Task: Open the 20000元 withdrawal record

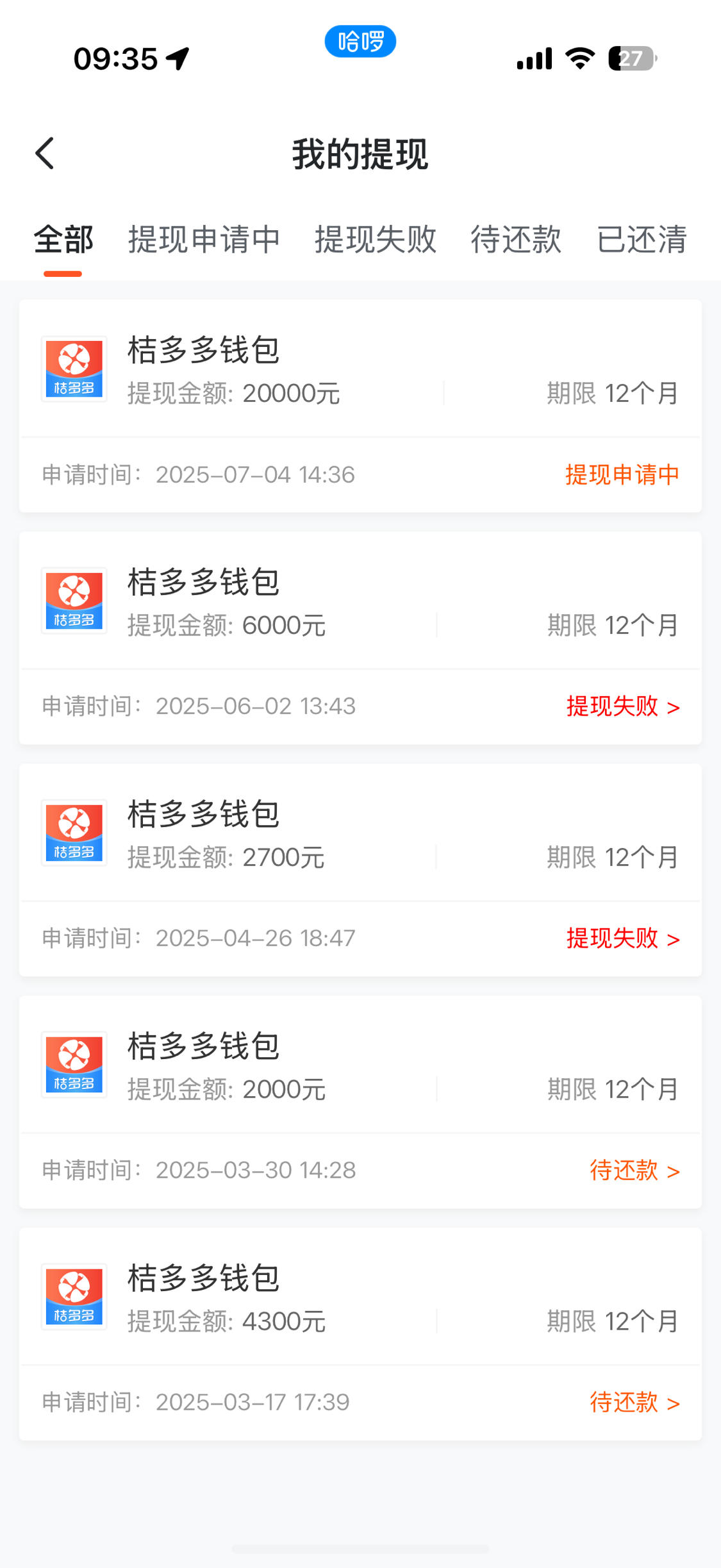Action: [360, 406]
